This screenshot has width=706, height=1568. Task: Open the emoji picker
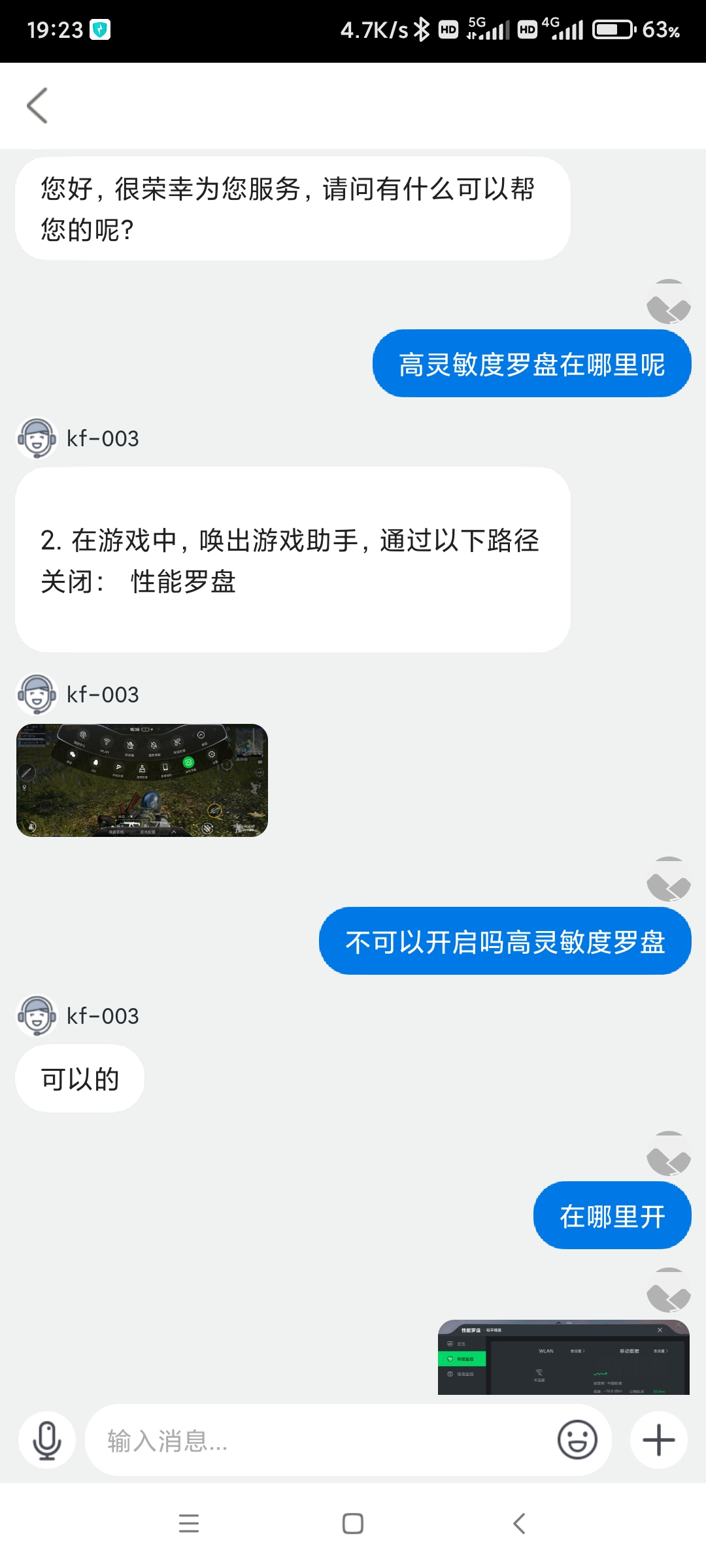[577, 1440]
